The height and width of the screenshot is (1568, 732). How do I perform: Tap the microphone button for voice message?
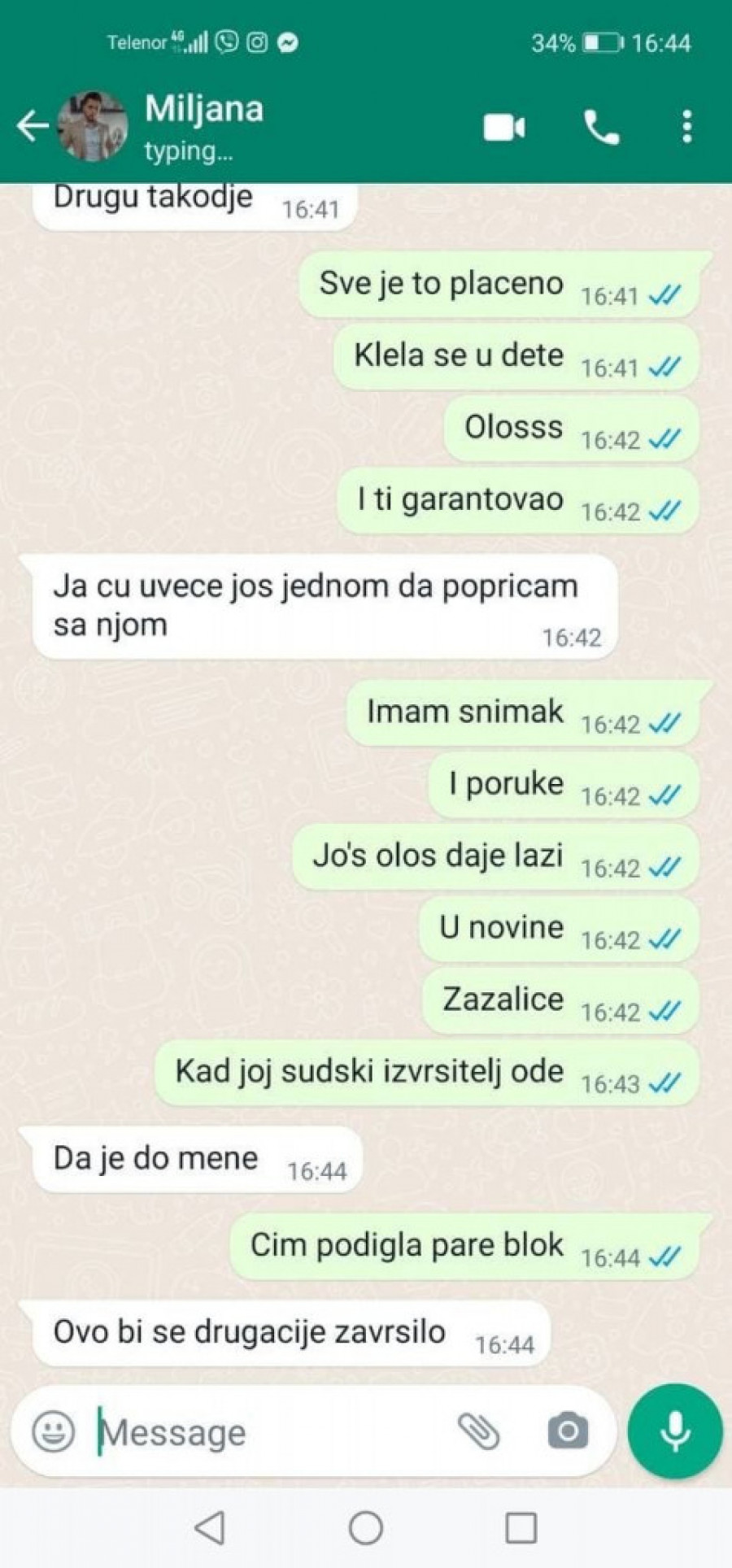674,1431
